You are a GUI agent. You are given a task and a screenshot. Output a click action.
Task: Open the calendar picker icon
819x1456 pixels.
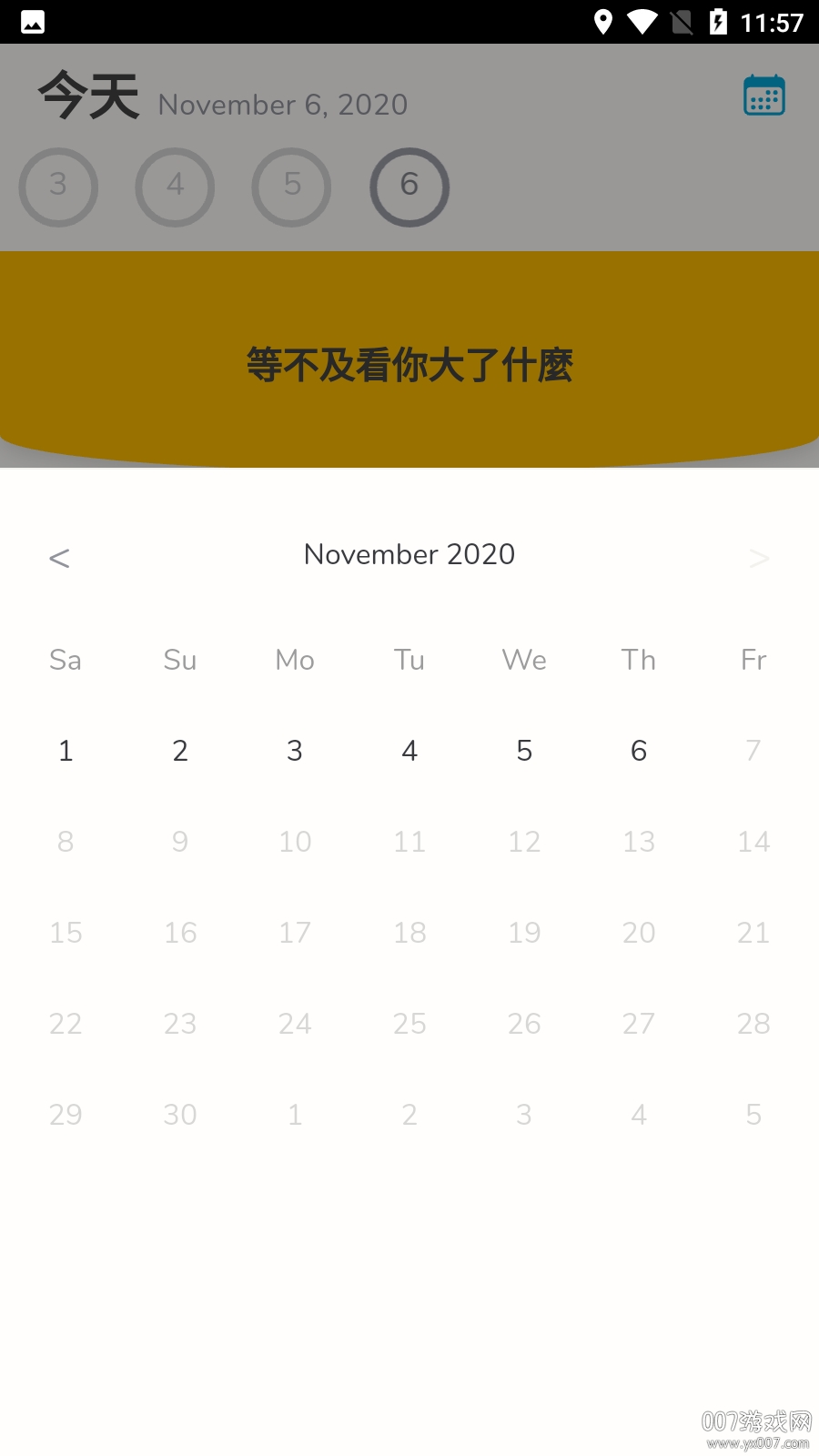tap(763, 94)
